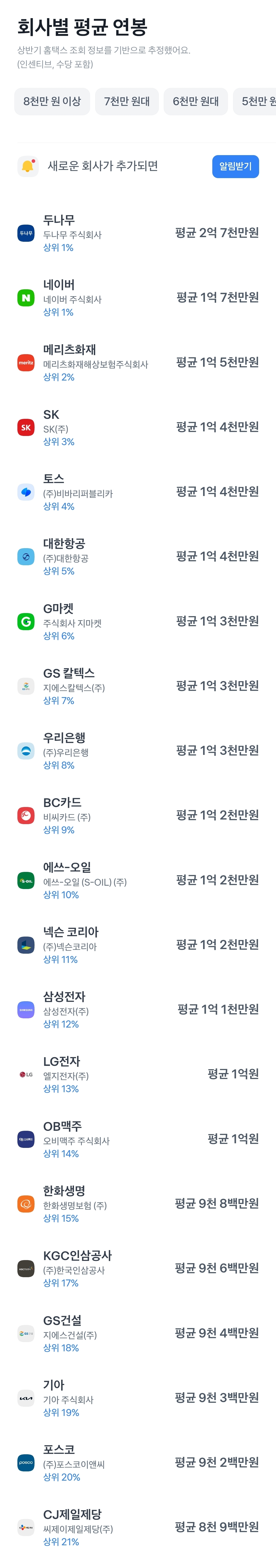Tap the 우리은행 company row
Image resolution: width=276 pixels, height=1568 pixels.
138,751
